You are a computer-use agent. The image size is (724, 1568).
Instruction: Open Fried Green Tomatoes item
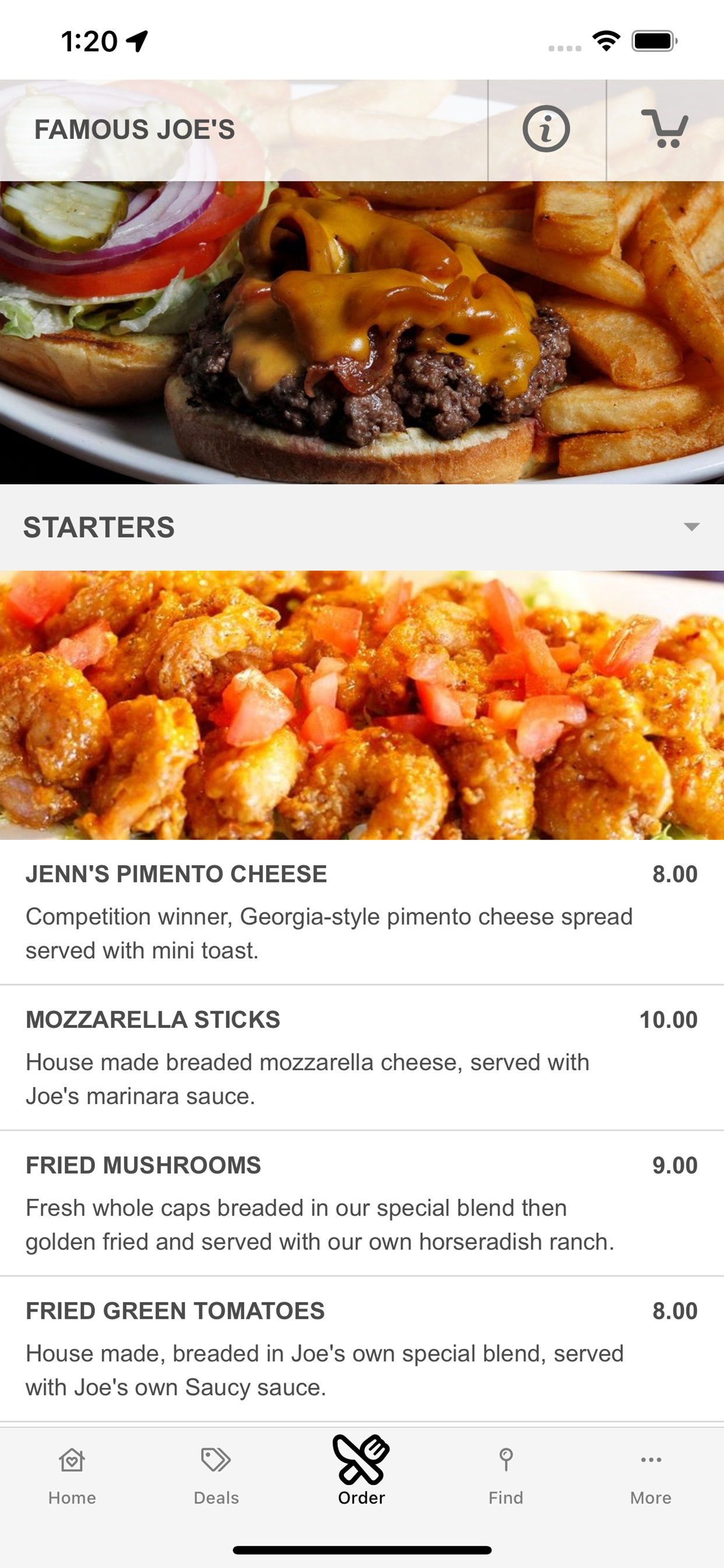pos(362,1349)
